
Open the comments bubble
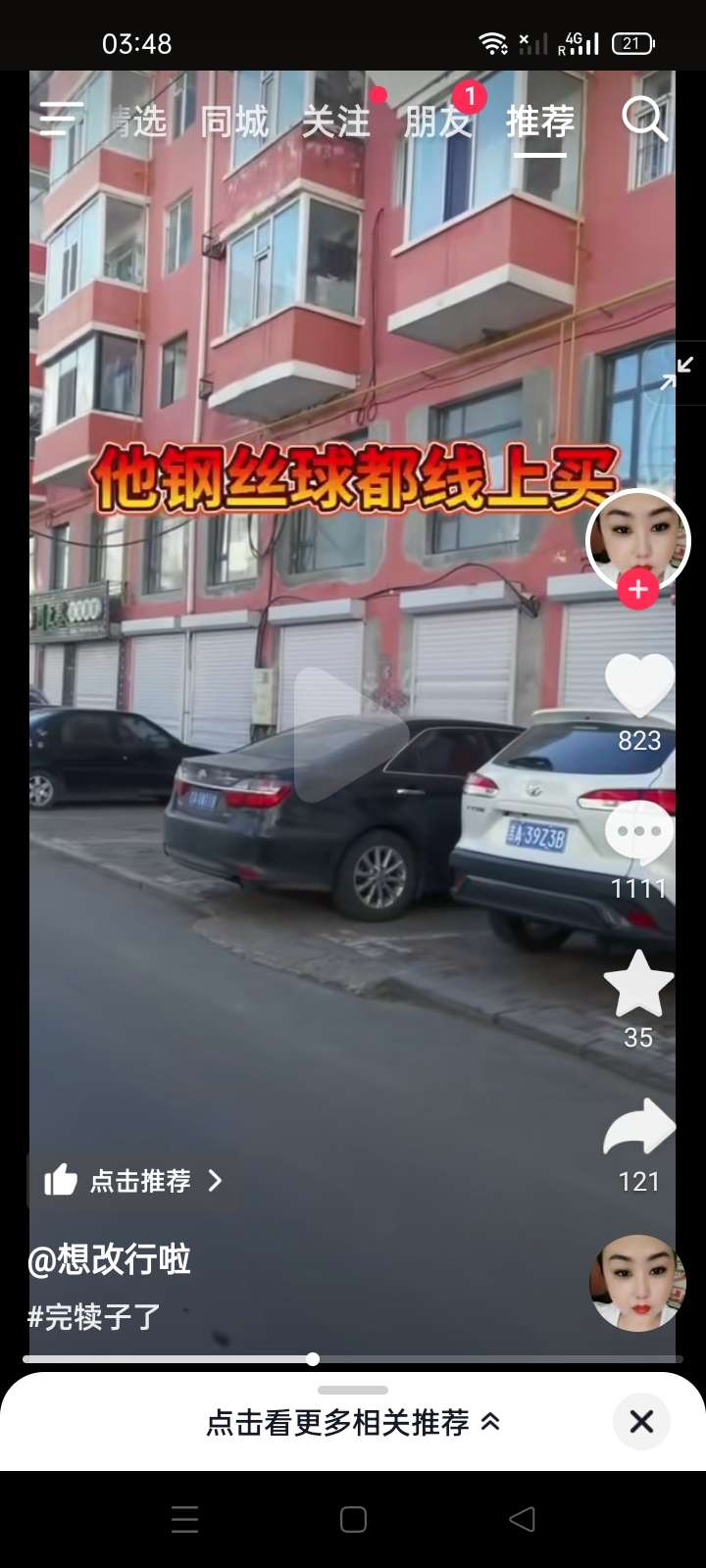pyautogui.click(x=638, y=833)
